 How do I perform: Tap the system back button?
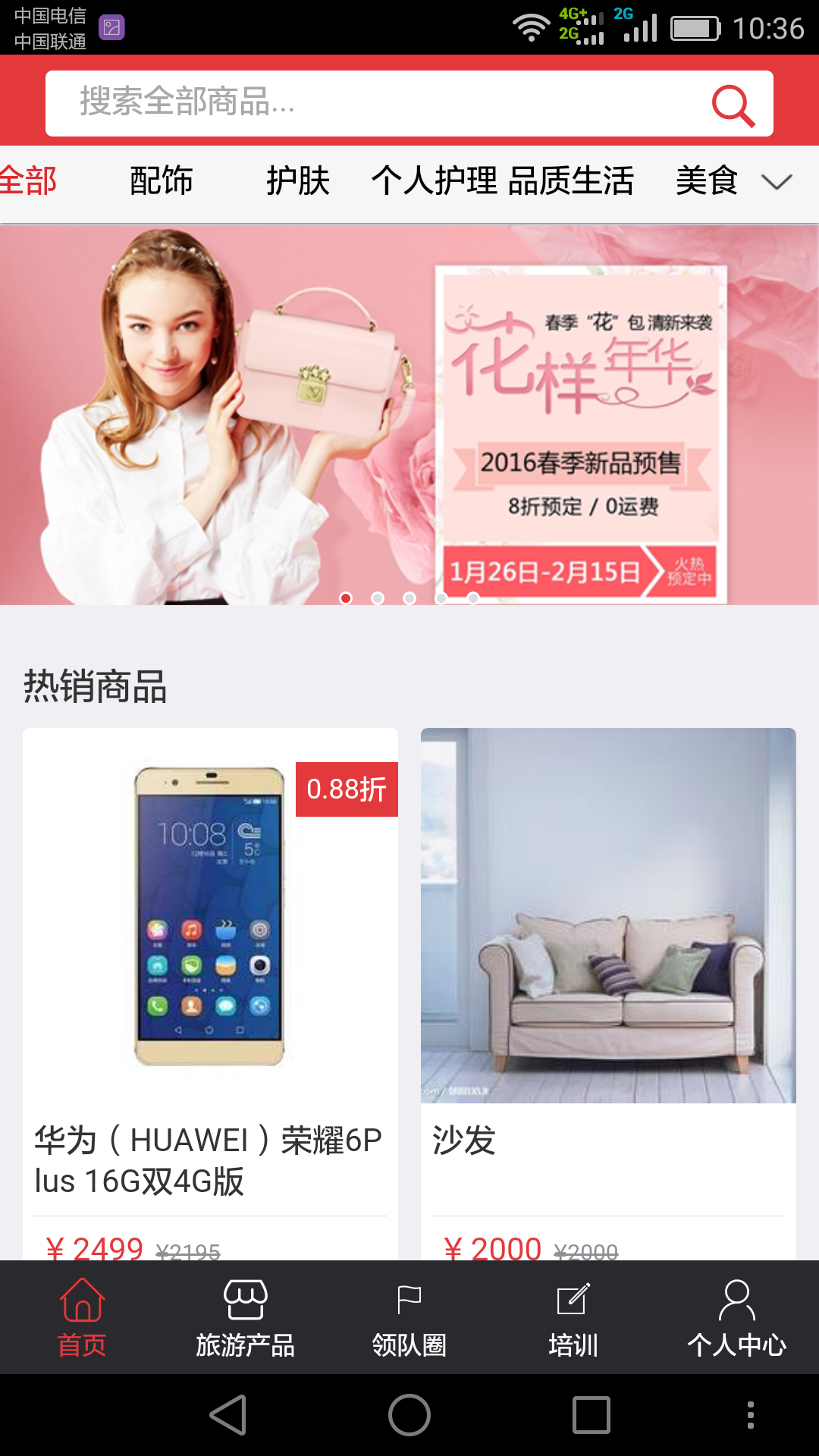tap(227, 1415)
